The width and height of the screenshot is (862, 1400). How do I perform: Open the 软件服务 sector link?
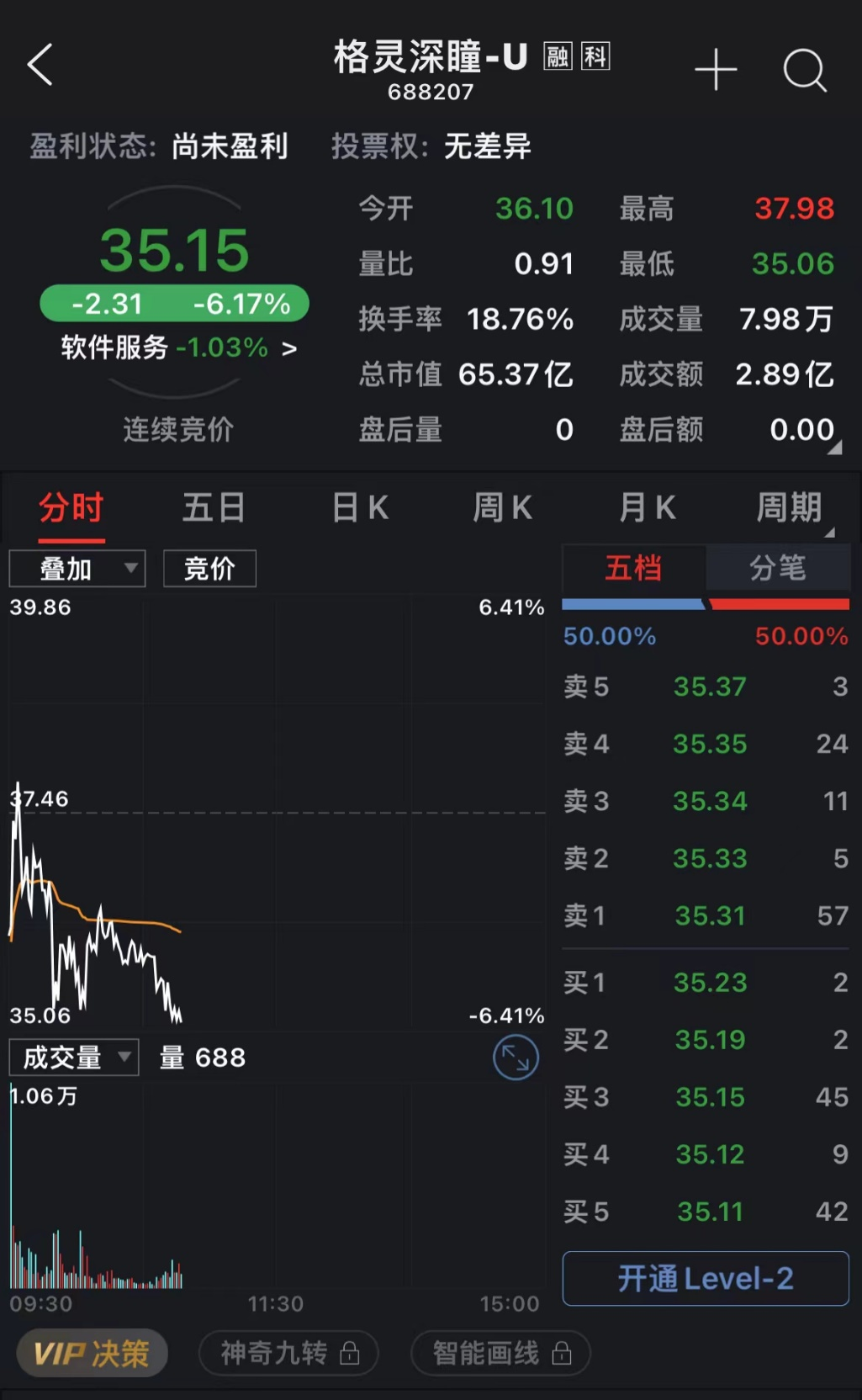click(179, 347)
